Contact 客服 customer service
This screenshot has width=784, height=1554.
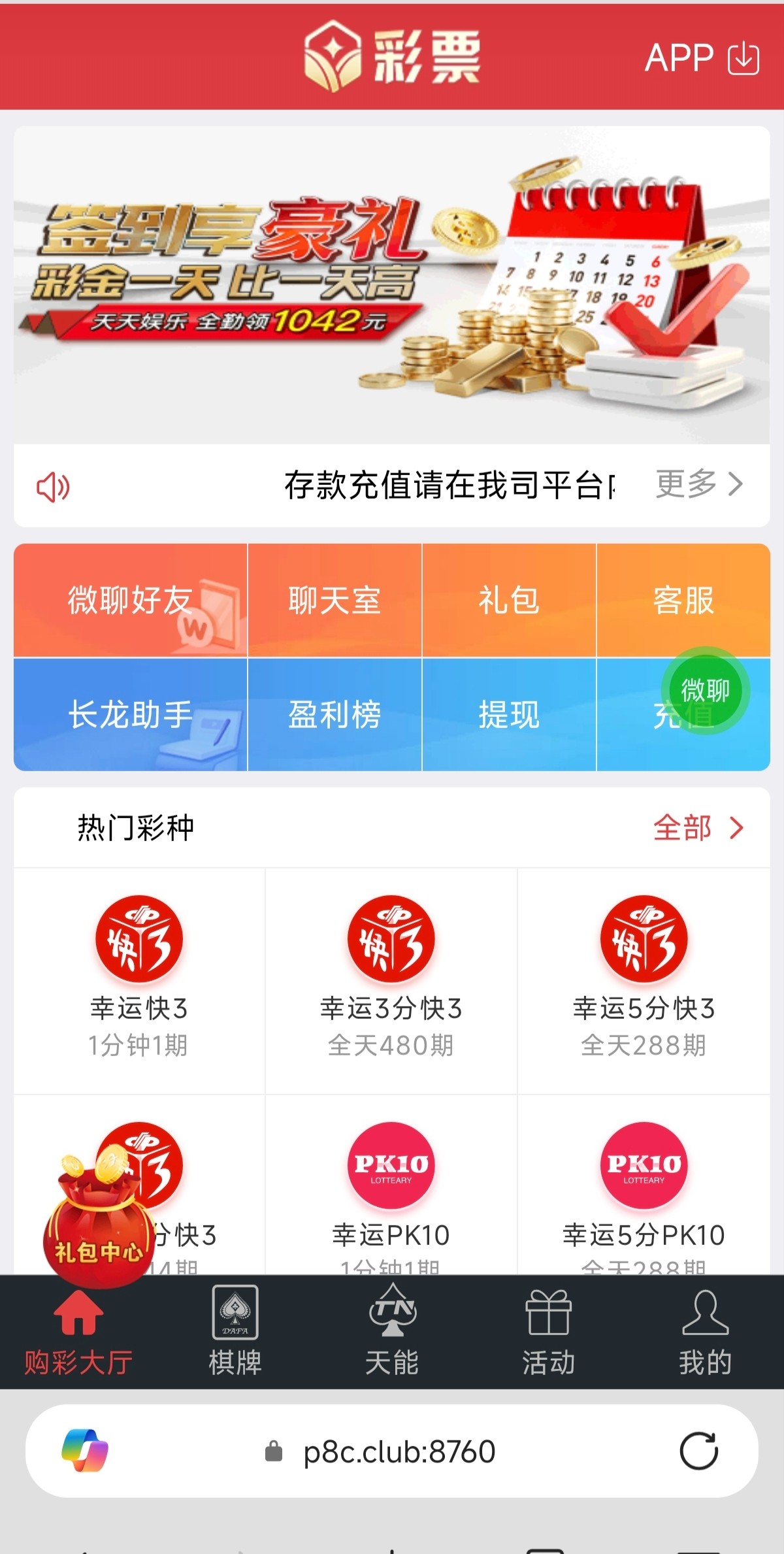pyautogui.click(x=683, y=601)
